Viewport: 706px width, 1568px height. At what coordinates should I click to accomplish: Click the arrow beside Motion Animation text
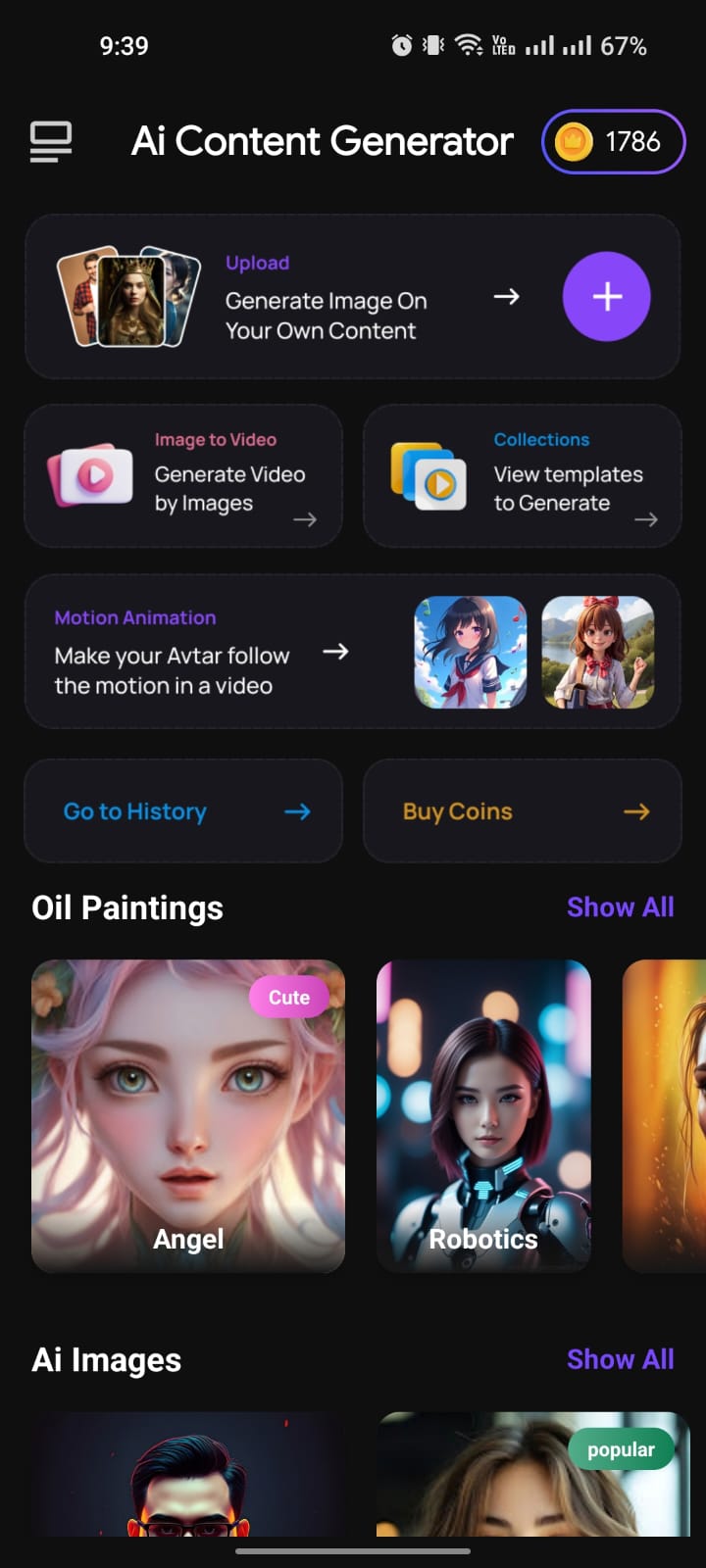336,651
